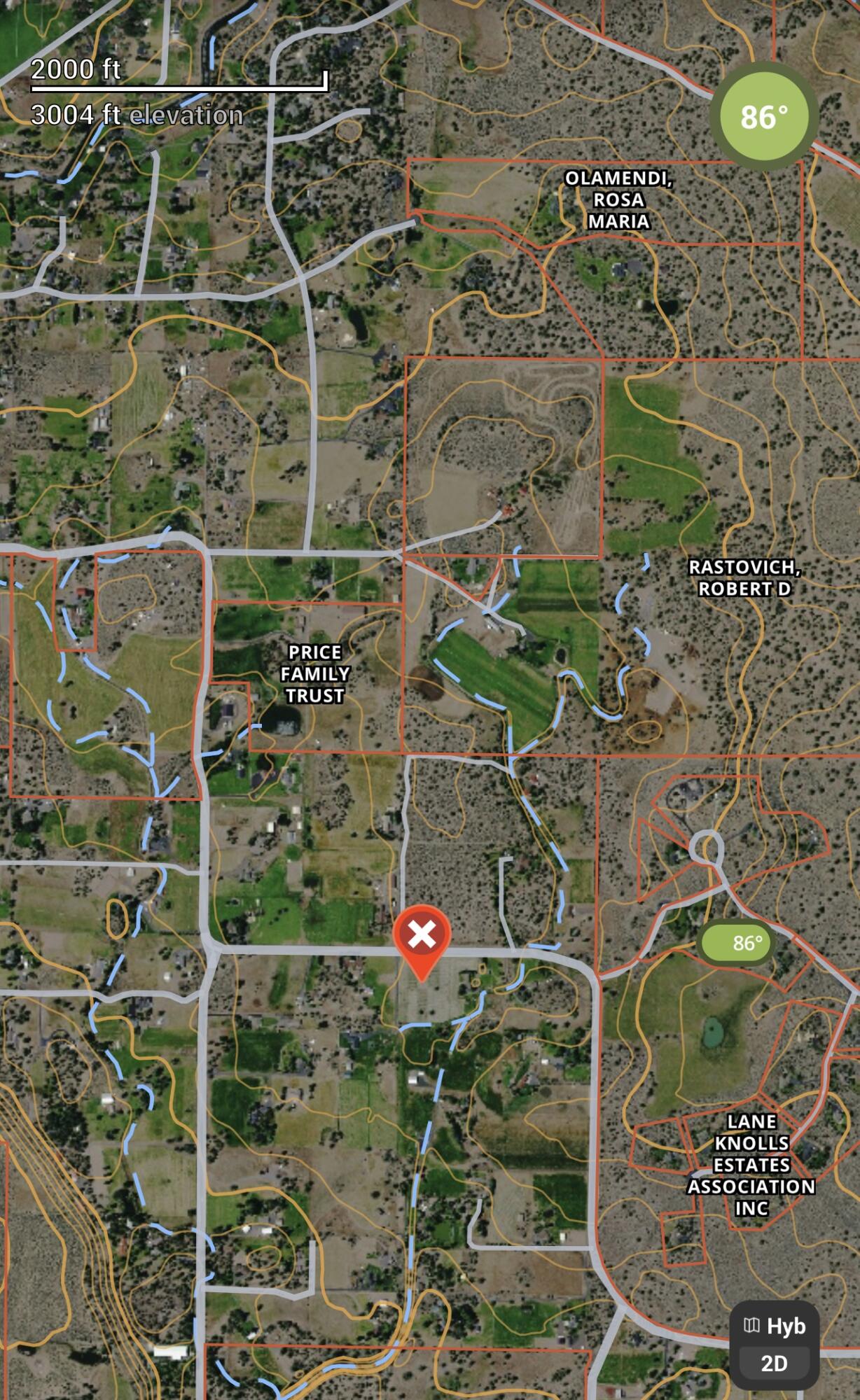860x1400 pixels.
Task: Select the Price Family Trust parcel
Action: coord(314,673)
